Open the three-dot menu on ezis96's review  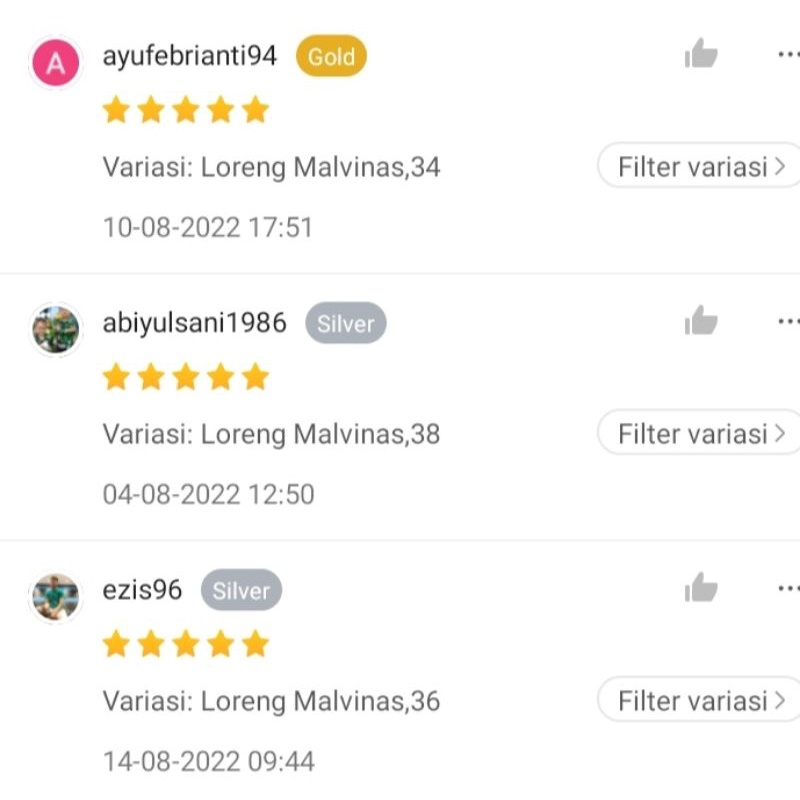(x=788, y=589)
